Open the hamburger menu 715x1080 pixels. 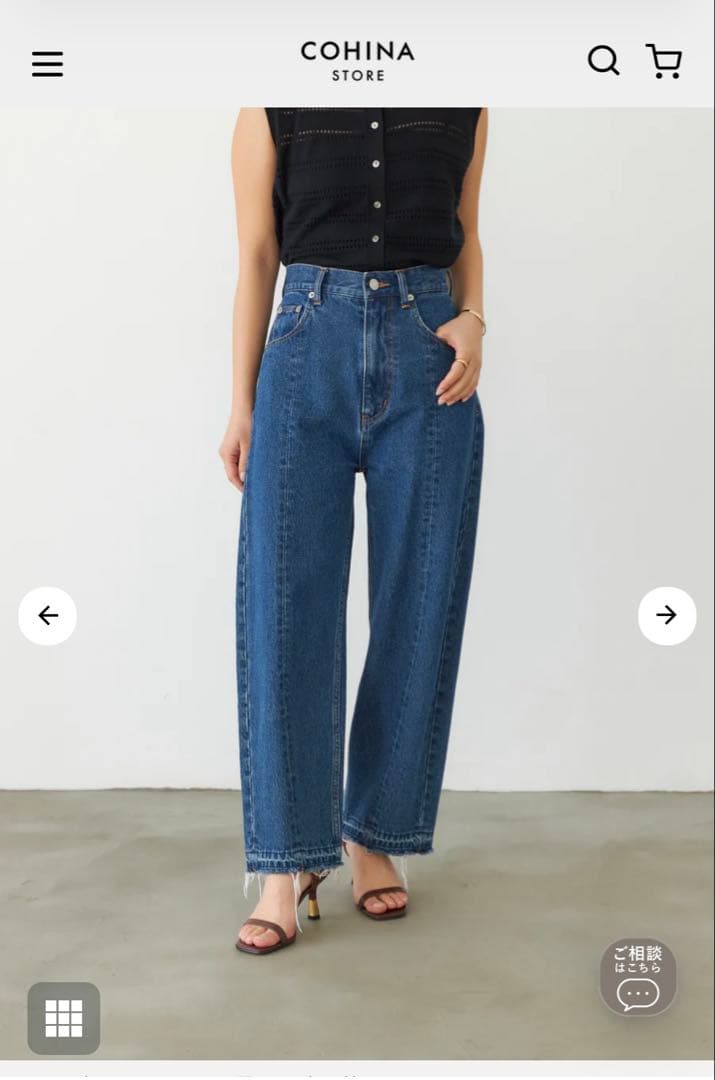pos(47,64)
